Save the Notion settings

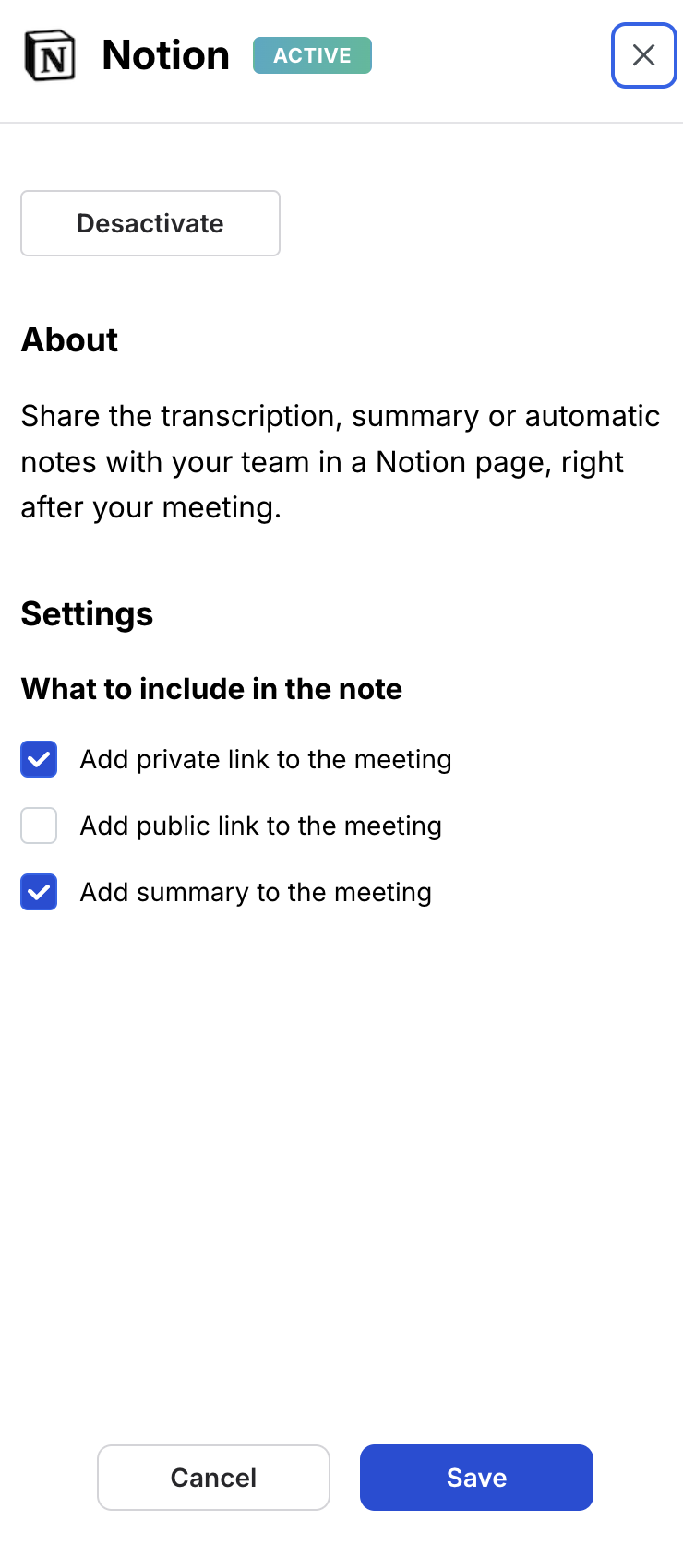pos(476,1477)
